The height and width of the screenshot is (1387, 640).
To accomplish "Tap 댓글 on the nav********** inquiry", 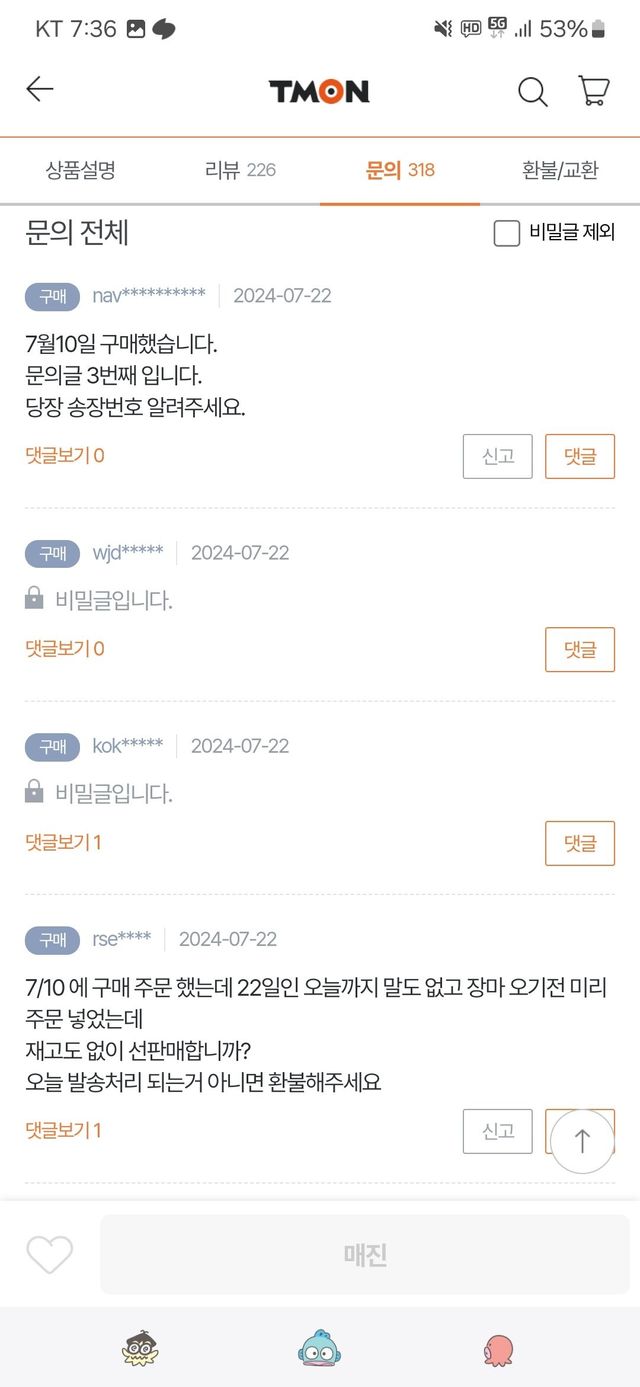I will (580, 456).
